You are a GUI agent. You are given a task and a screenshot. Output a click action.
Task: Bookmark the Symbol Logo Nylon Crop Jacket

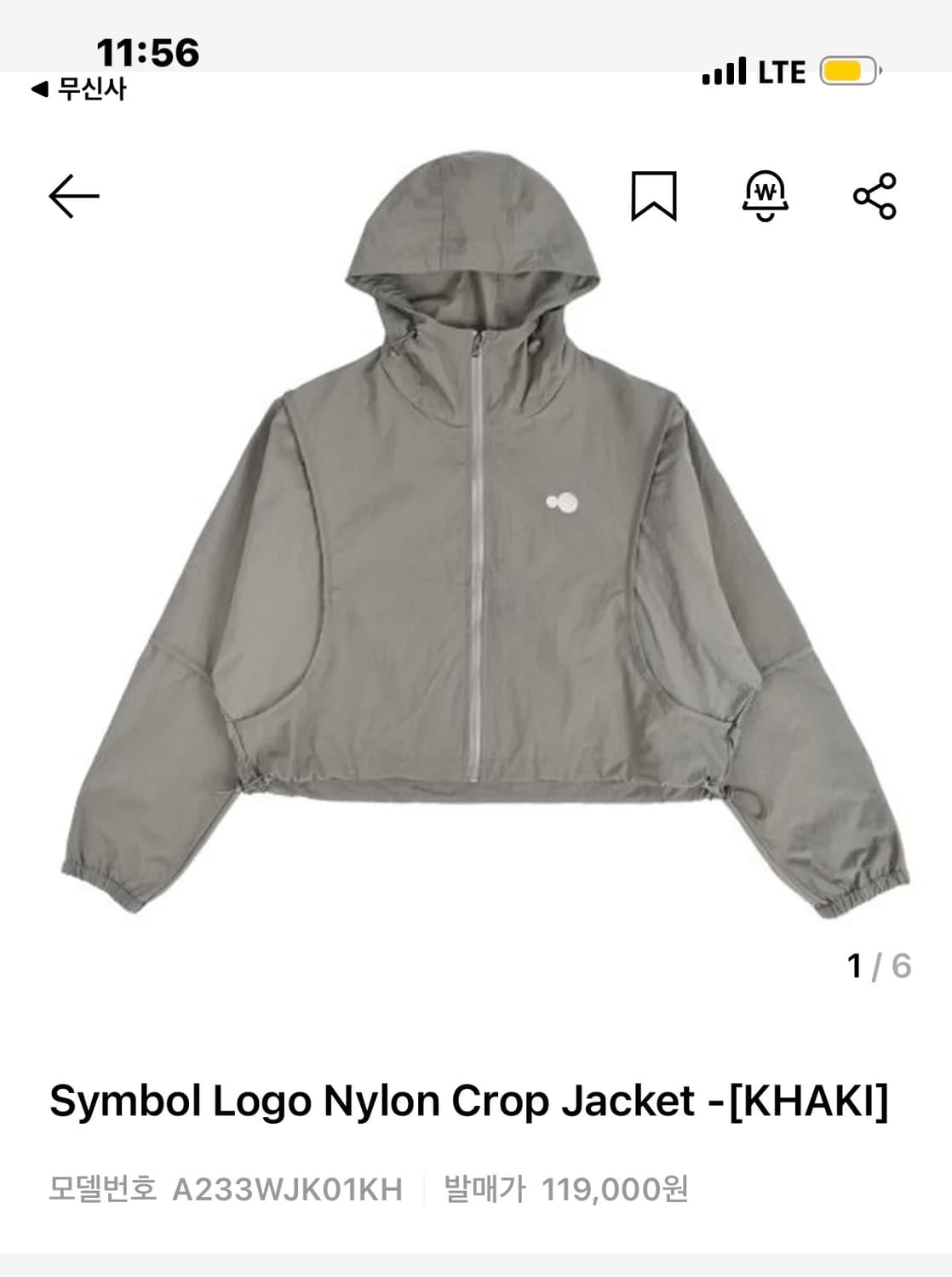653,197
